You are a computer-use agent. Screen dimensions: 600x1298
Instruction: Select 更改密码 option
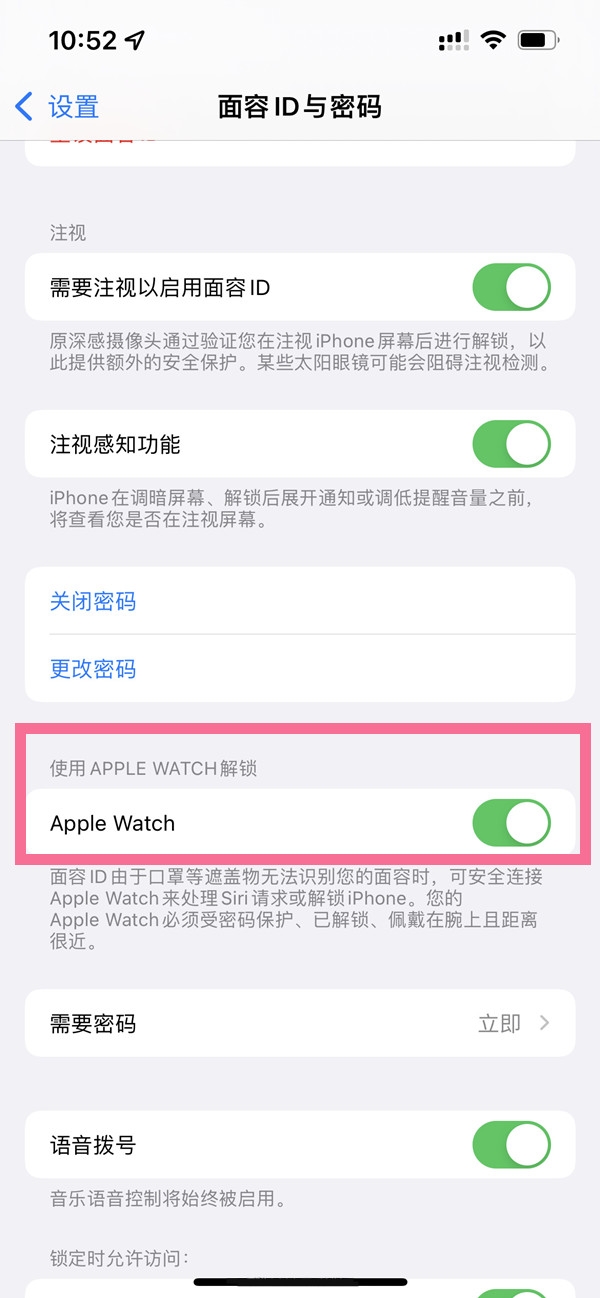pos(93,668)
